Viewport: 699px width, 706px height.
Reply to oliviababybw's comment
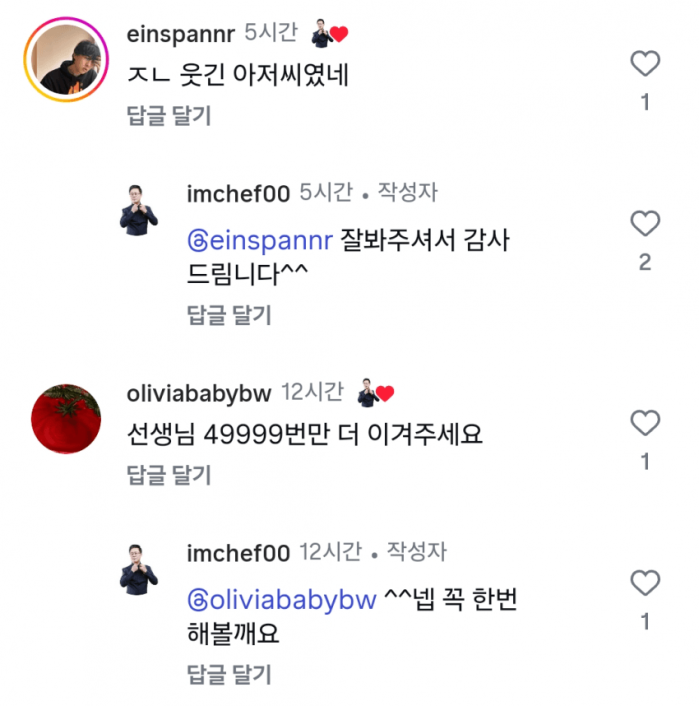(x=169, y=474)
